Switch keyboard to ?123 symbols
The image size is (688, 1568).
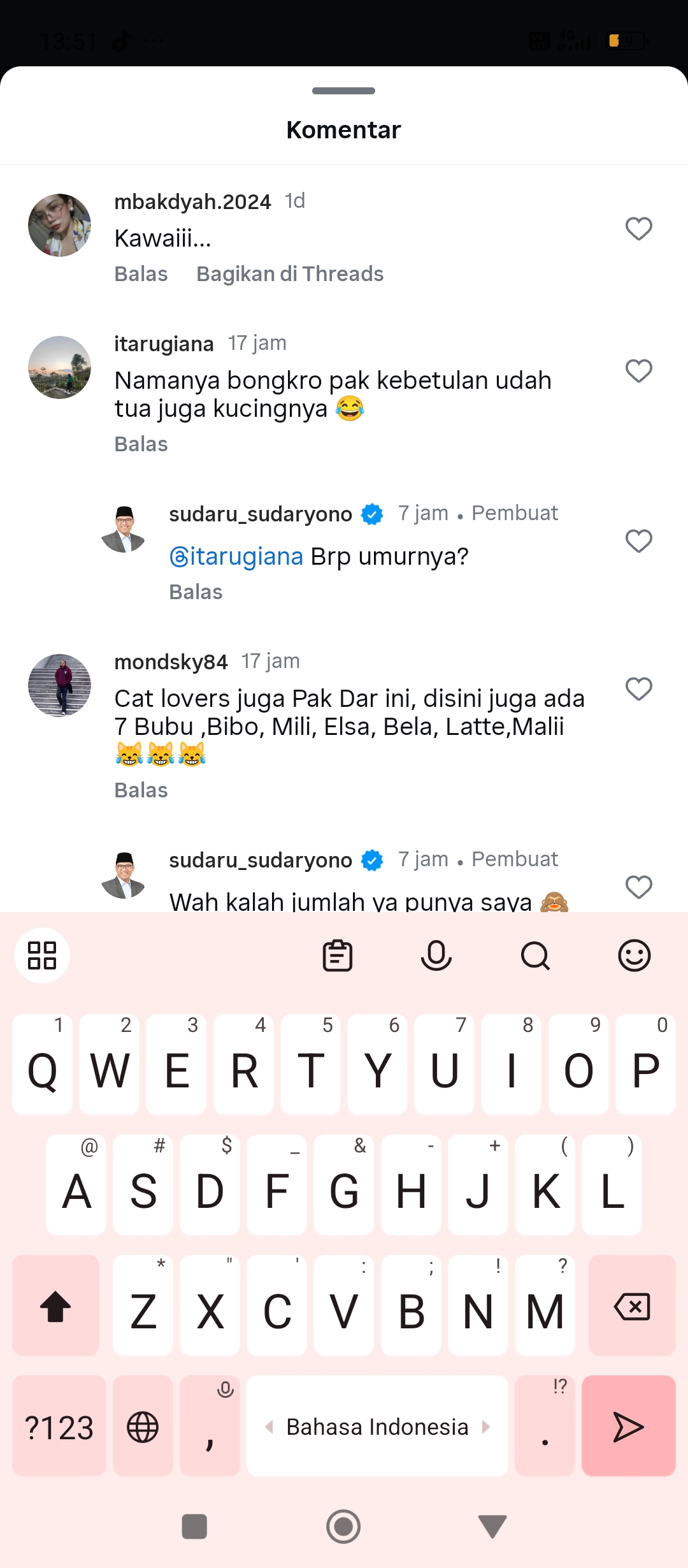[x=59, y=1426]
